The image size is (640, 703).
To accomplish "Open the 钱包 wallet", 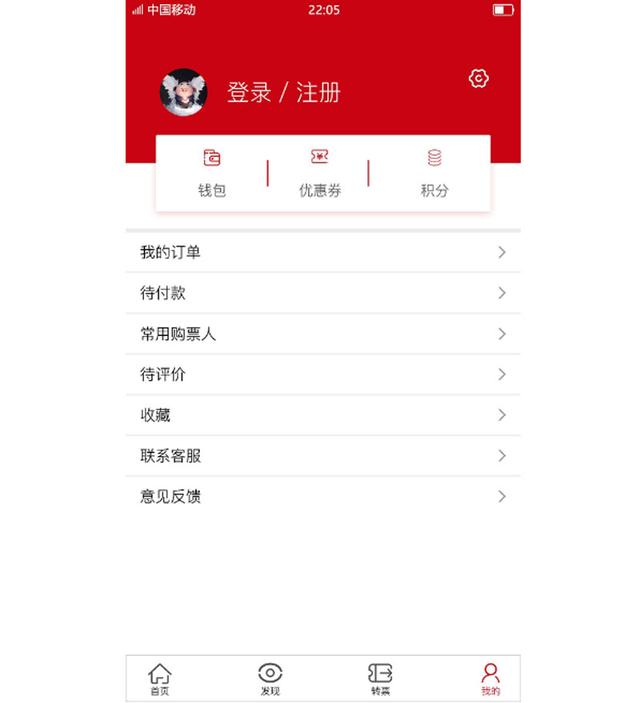I will [212, 173].
